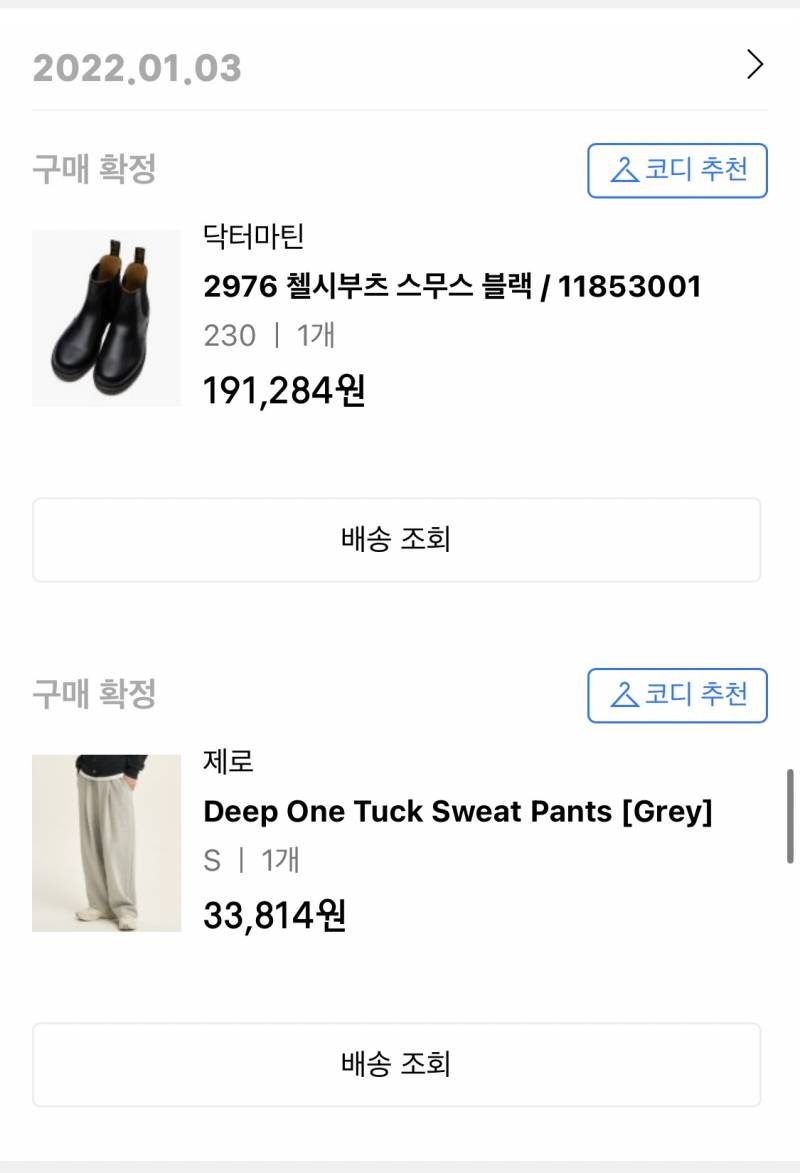
Task: Click the 191,284원 price text
Action: [284, 392]
